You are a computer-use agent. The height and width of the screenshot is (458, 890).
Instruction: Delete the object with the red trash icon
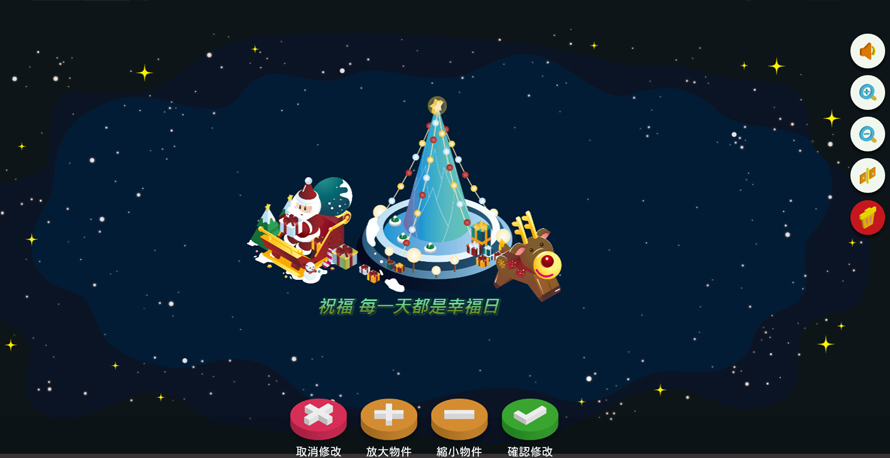(x=867, y=217)
